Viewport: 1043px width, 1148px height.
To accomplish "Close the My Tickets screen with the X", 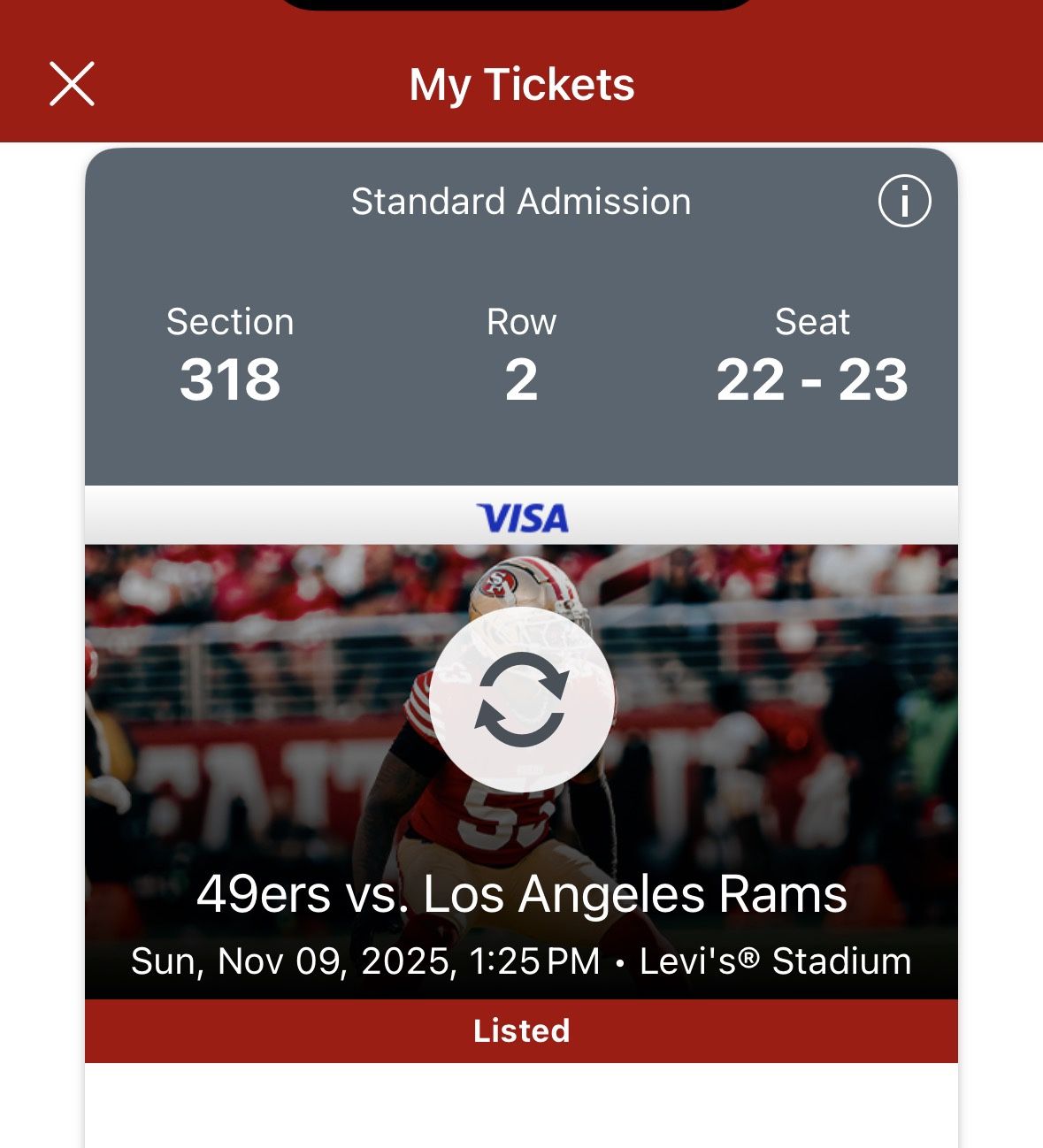I will coord(71,84).
